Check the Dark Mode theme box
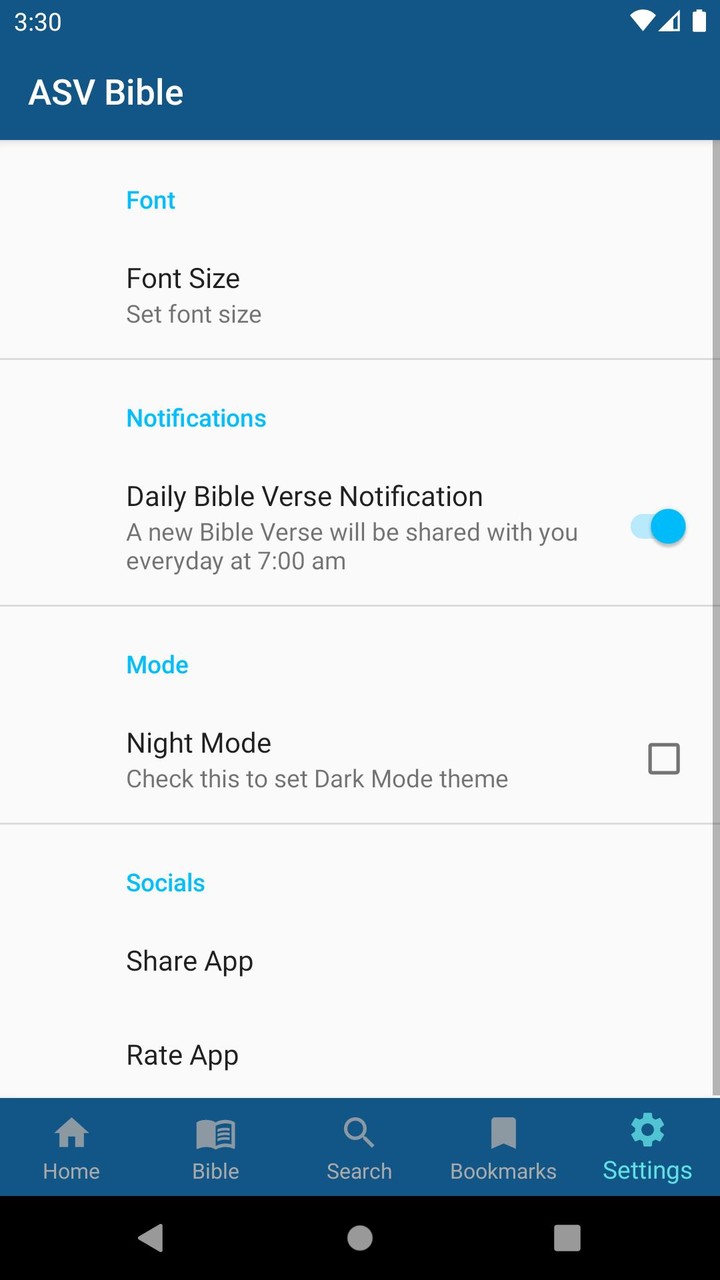The width and height of the screenshot is (720, 1280). 663,758
